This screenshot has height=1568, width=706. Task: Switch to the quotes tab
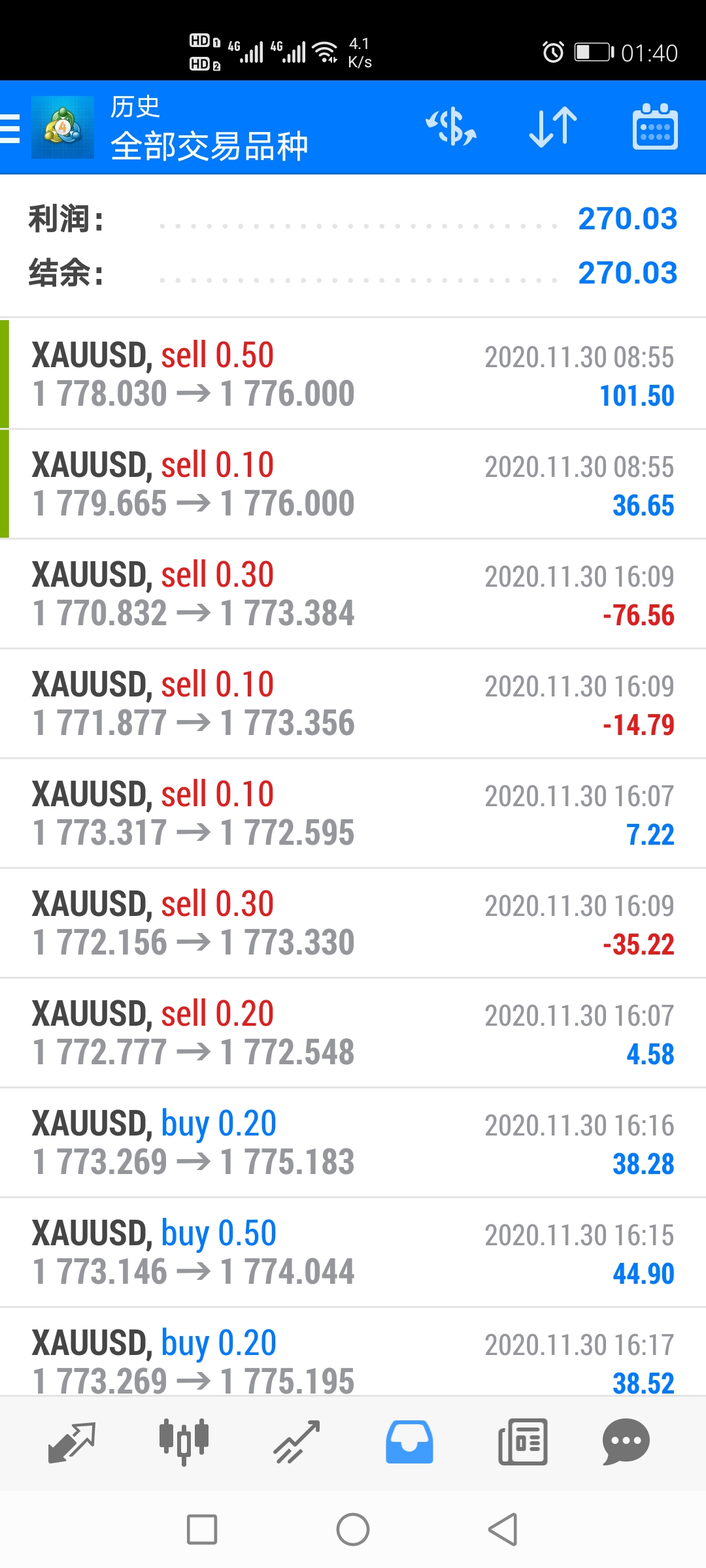point(72,1442)
